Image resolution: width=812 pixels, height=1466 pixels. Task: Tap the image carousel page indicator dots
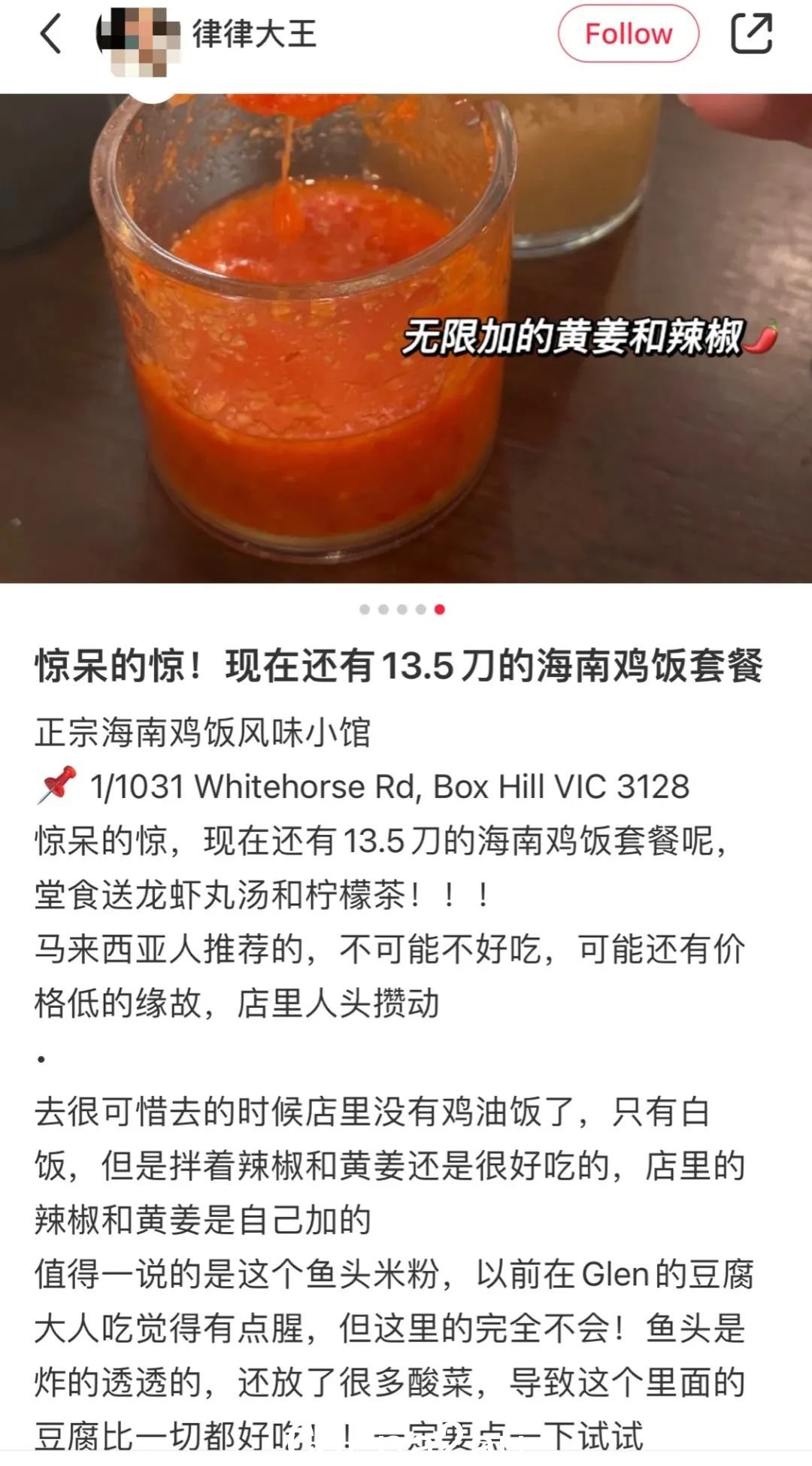tap(402, 609)
